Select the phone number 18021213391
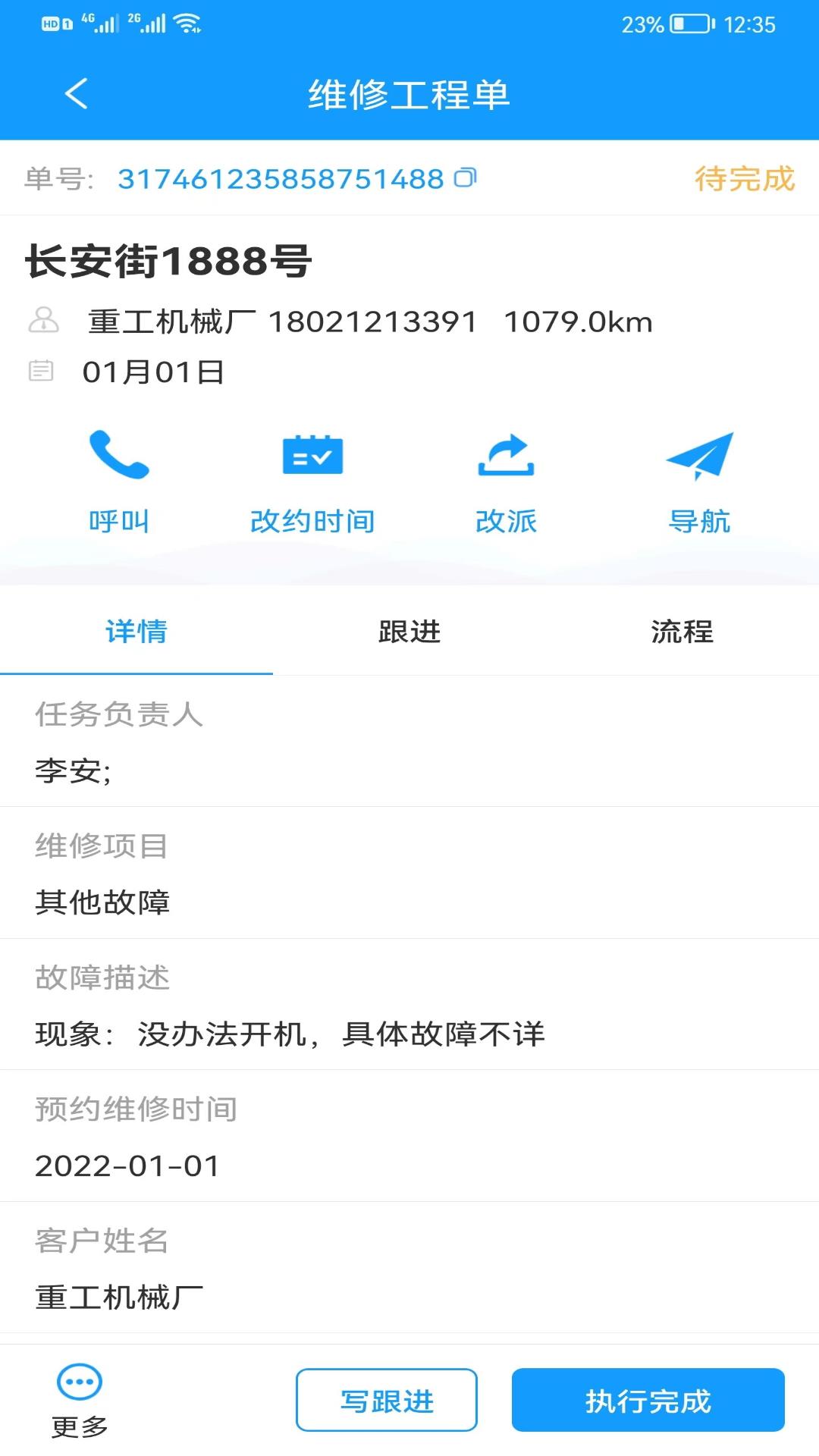Screen dimensions: 819x1456 (375, 322)
